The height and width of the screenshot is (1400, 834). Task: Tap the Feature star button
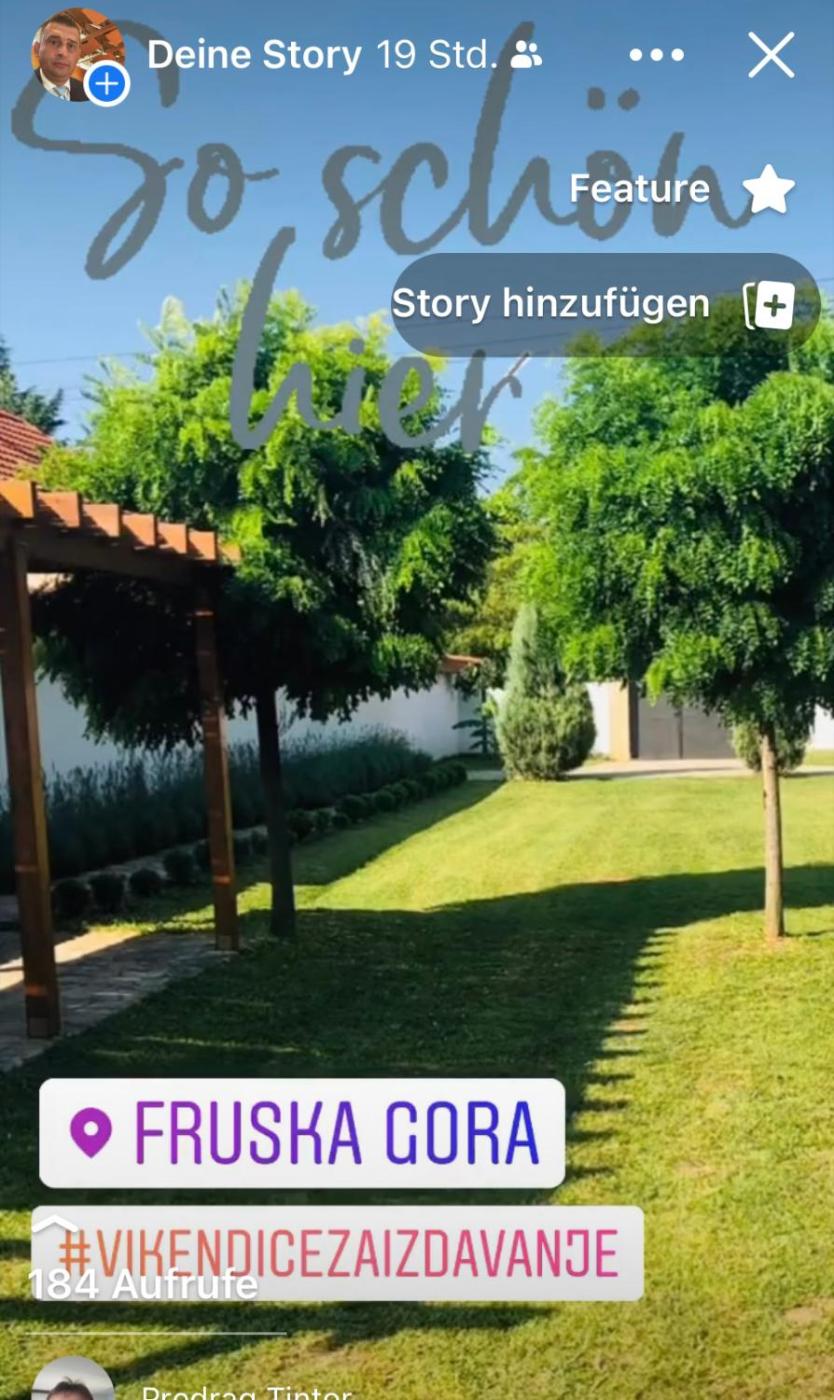[768, 189]
